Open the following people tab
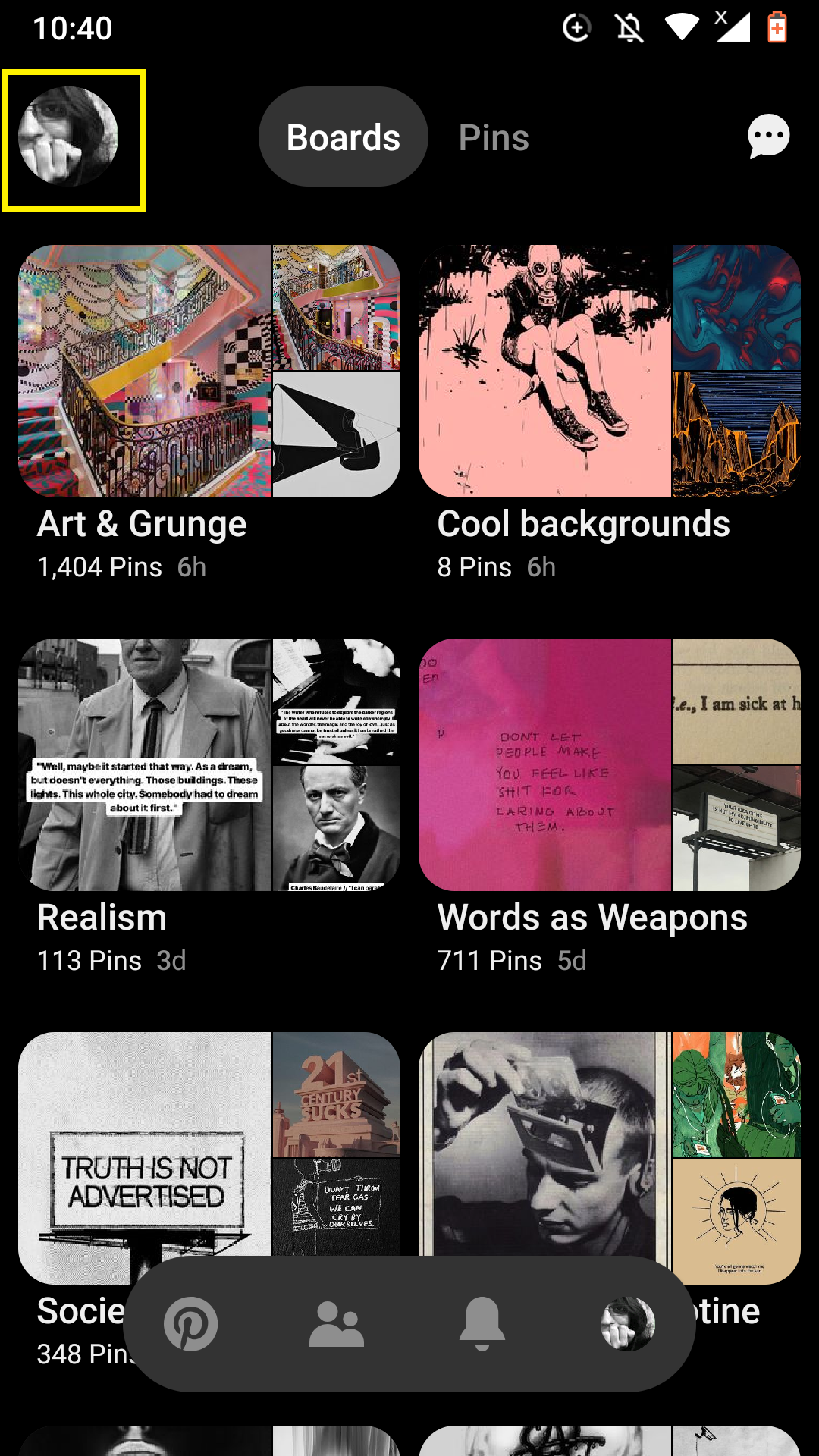 pyautogui.click(x=337, y=1323)
